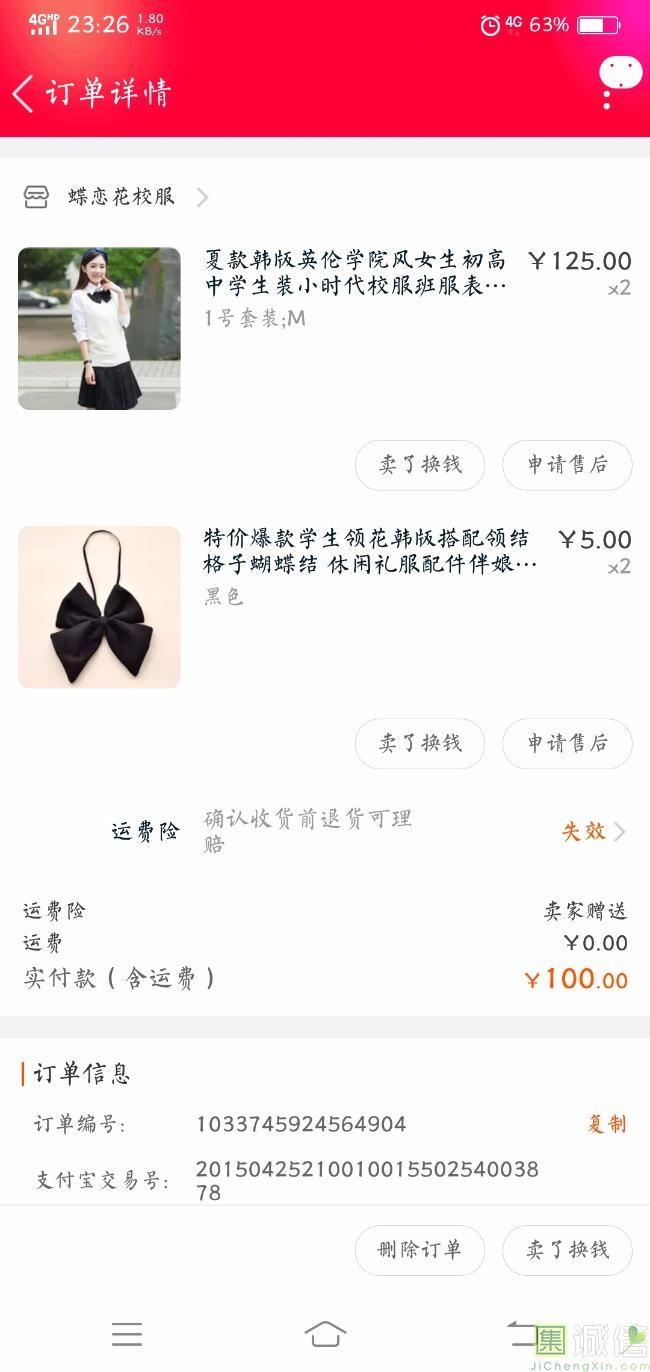
Task: Open the 蝶恋花校服 shop page
Action: [x=121, y=197]
